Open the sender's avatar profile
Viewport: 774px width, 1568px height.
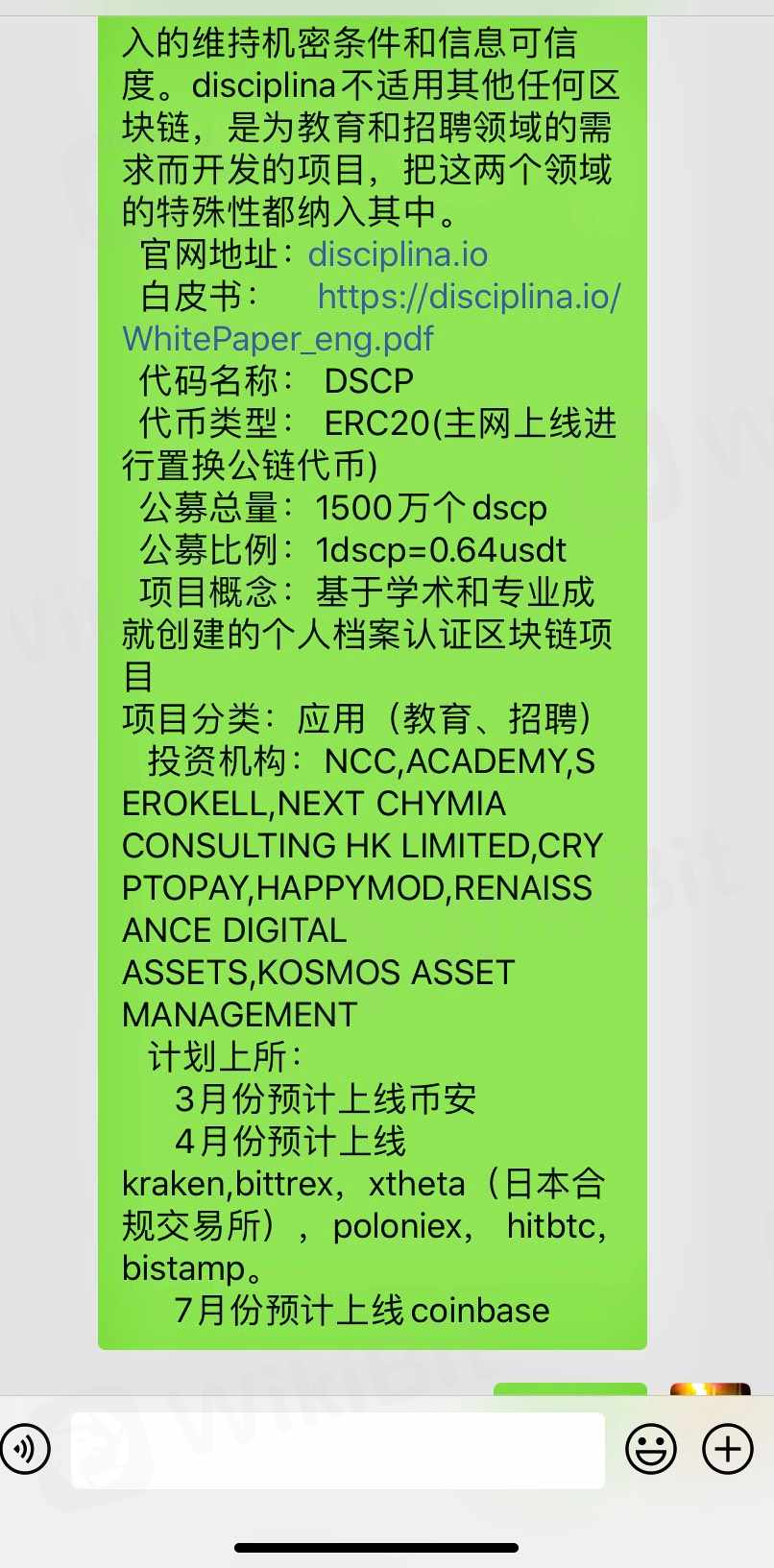710,1388
